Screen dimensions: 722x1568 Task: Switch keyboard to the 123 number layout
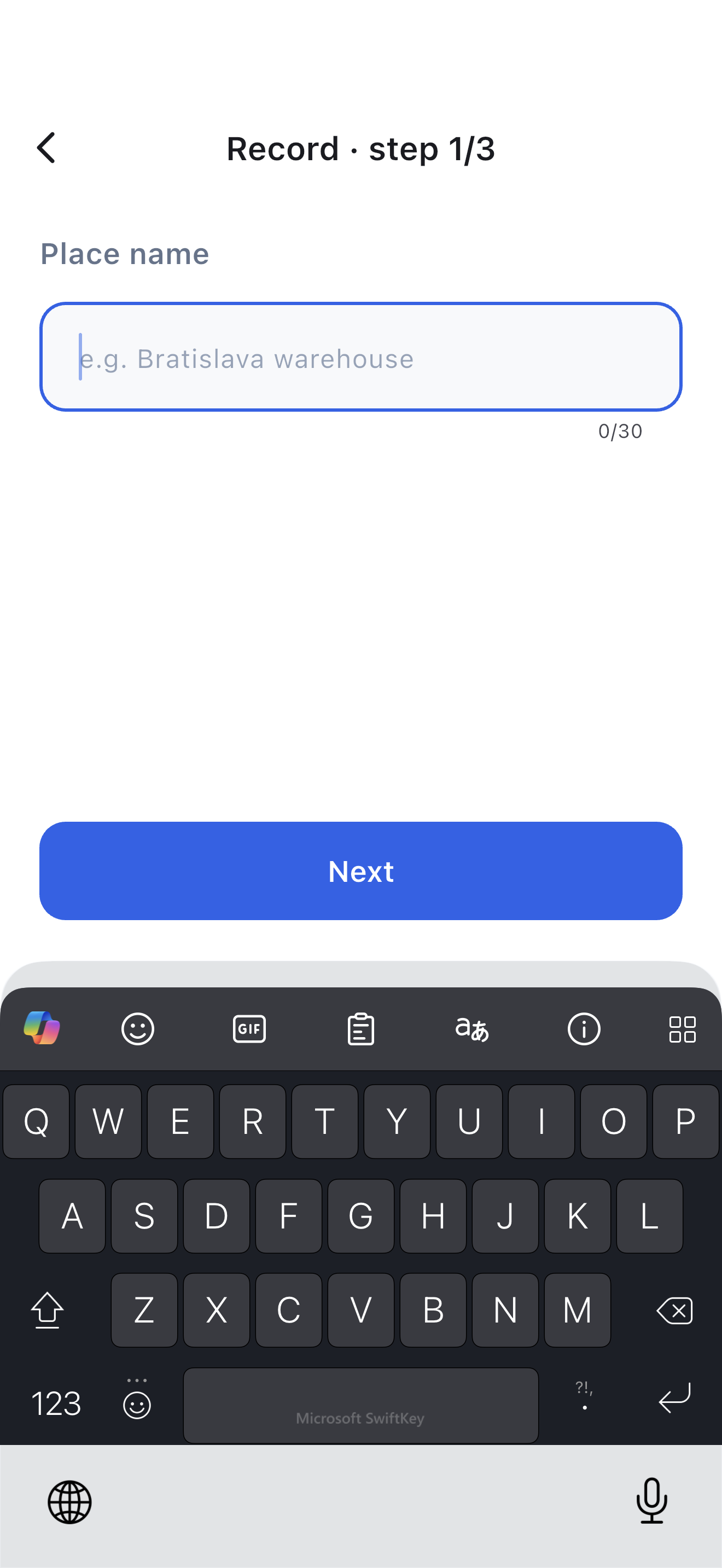(56, 1403)
